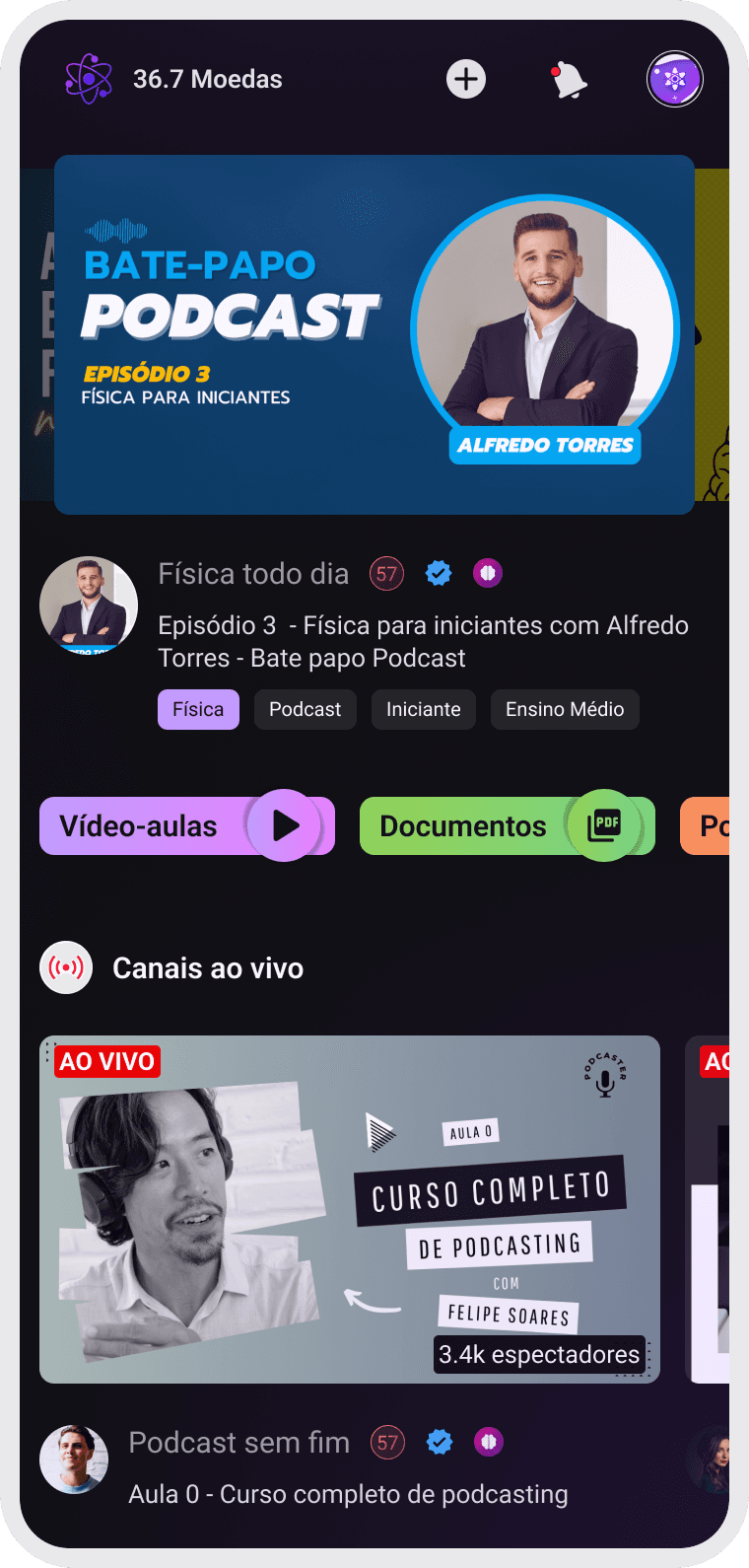Open the add content plus icon
The width and height of the screenshot is (749, 1568).
466,79
